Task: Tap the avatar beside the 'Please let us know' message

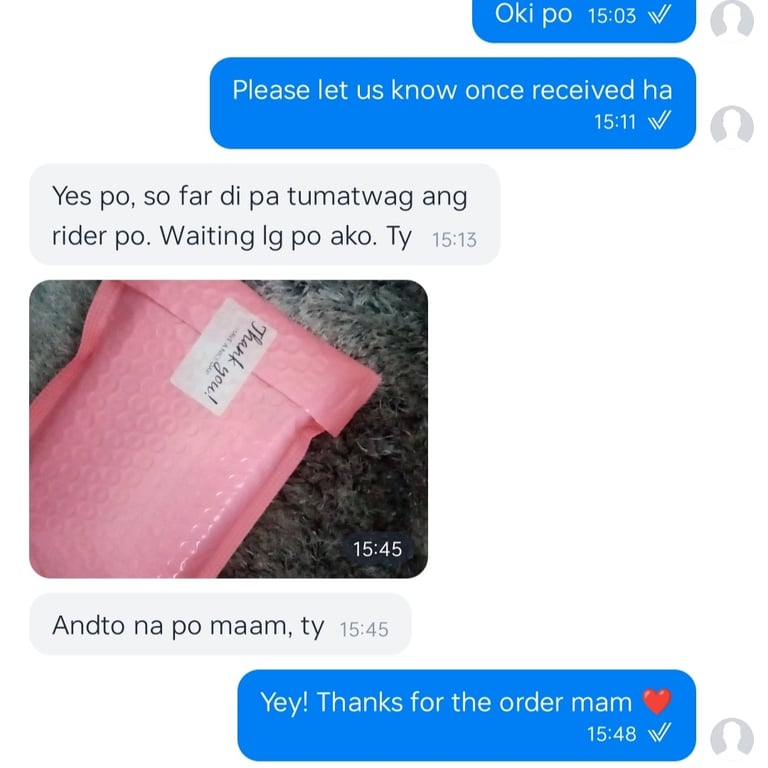Action: pos(731,126)
